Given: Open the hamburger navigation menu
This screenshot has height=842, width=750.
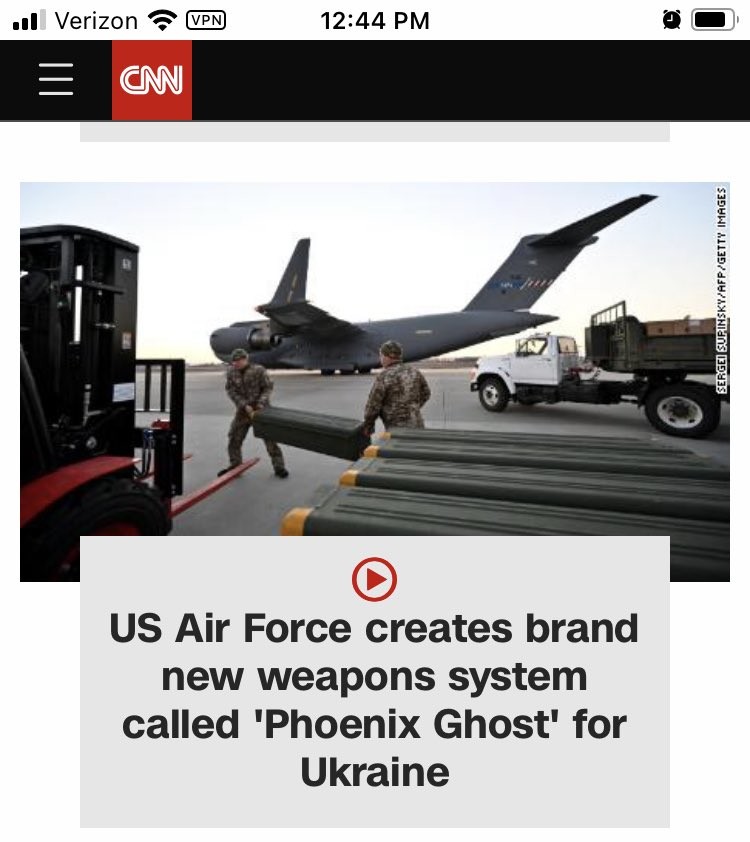Looking at the screenshot, I should pyautogui.click(x=56, y=80).
